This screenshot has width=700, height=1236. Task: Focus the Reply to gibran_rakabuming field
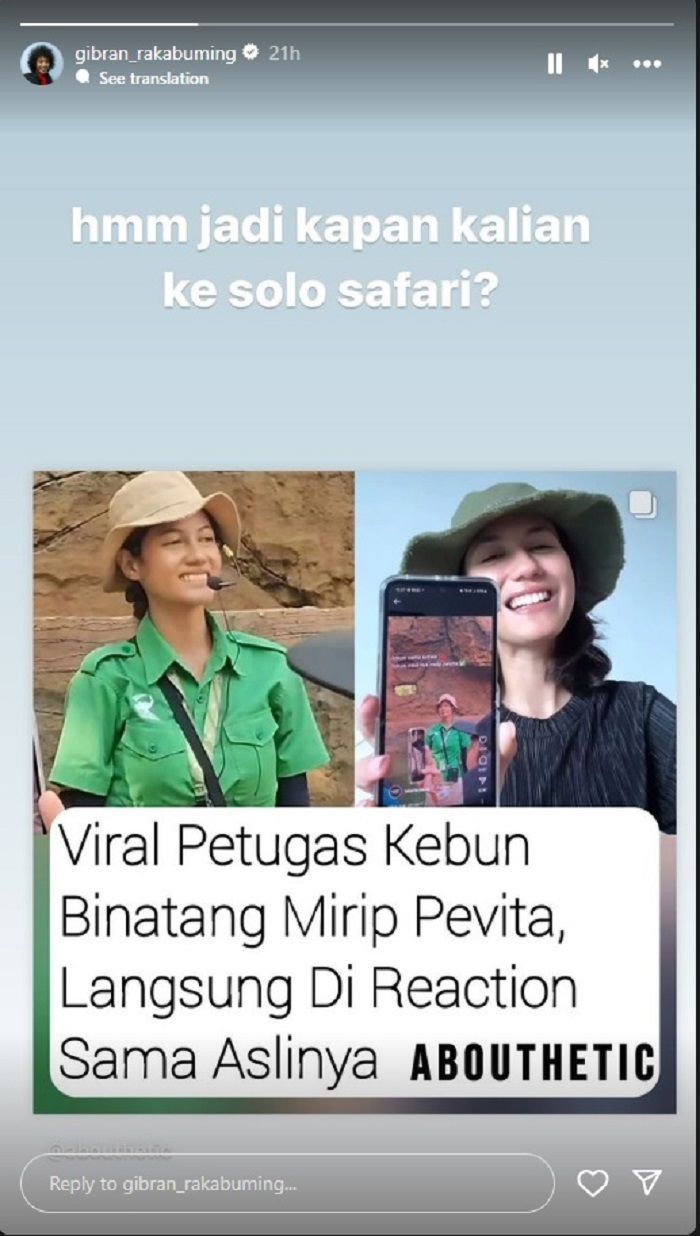coord(286,1183)
